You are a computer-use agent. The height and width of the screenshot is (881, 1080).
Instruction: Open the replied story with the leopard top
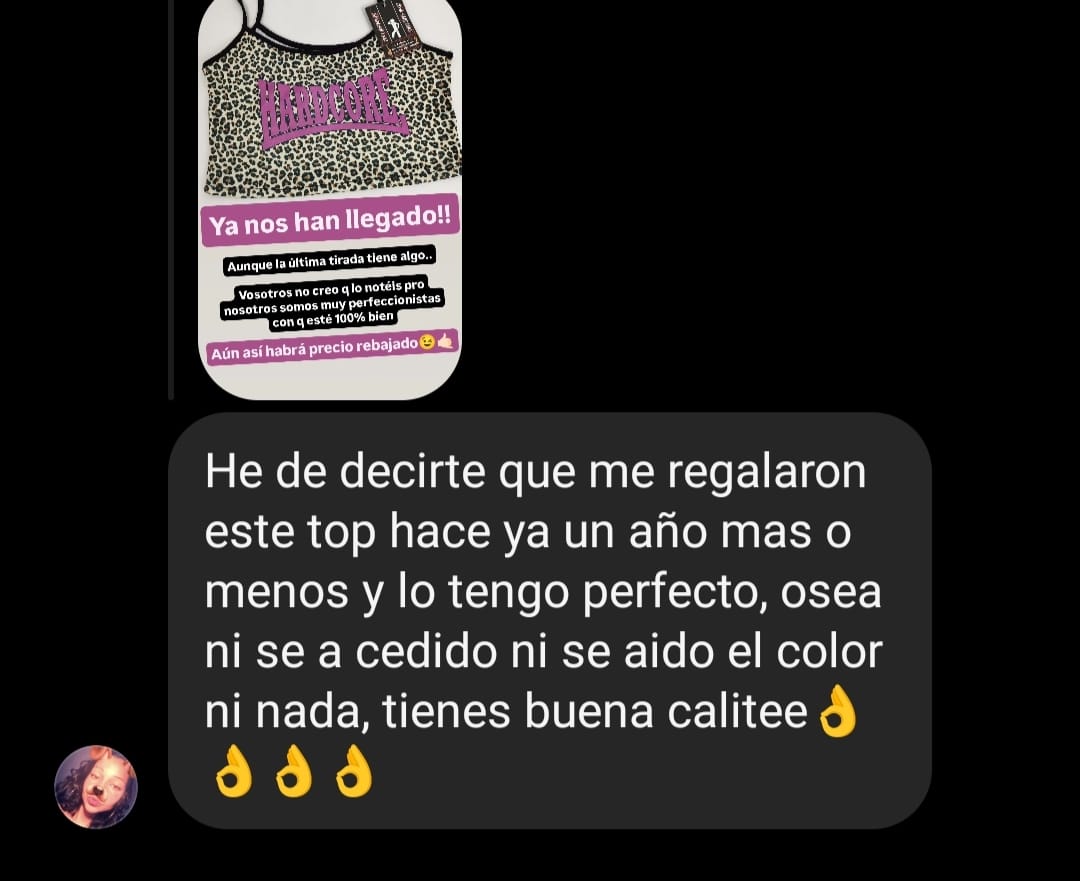pos(330,198)
